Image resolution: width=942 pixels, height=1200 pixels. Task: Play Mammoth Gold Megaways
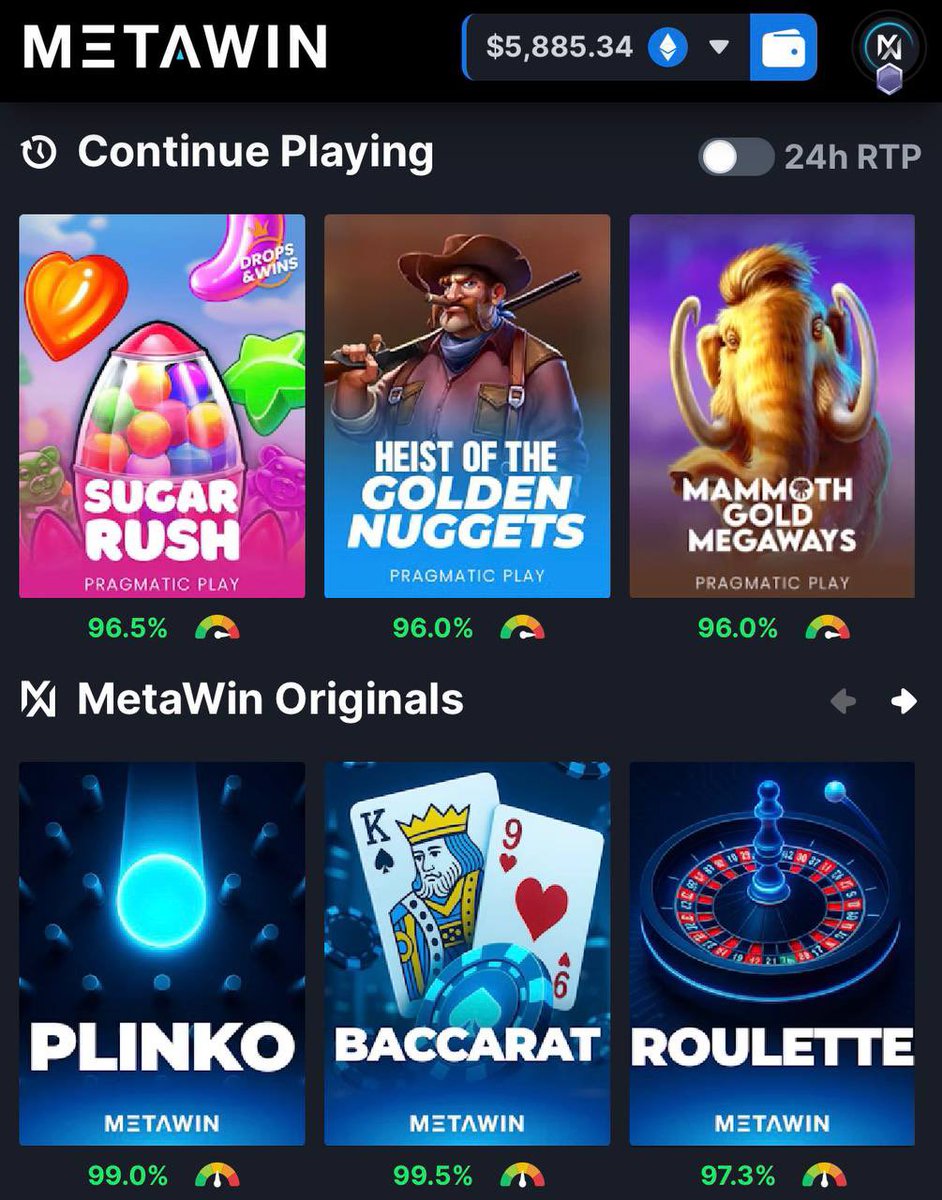pos(772,405)
